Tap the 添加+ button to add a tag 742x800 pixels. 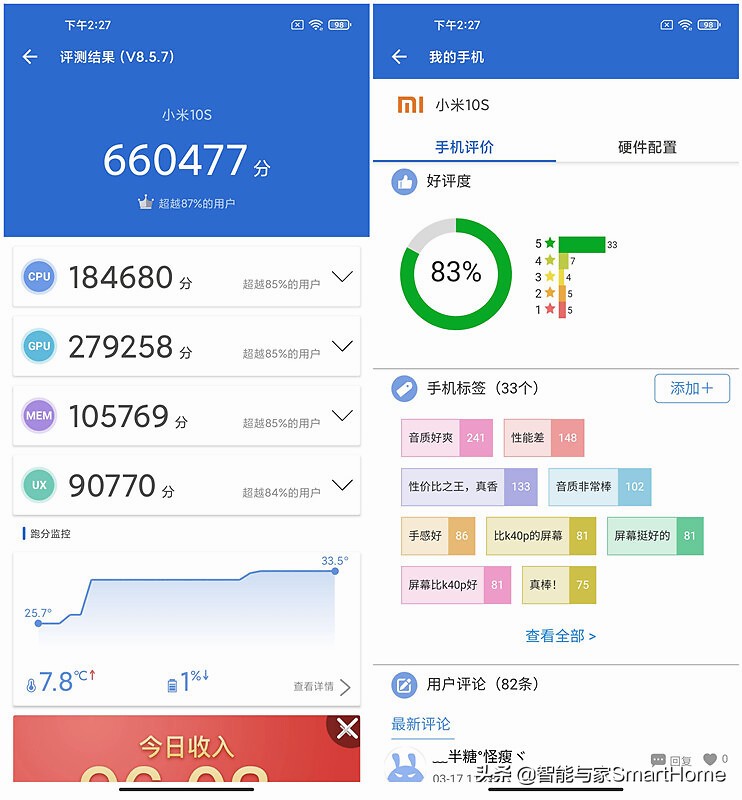(x=692, y=389)
